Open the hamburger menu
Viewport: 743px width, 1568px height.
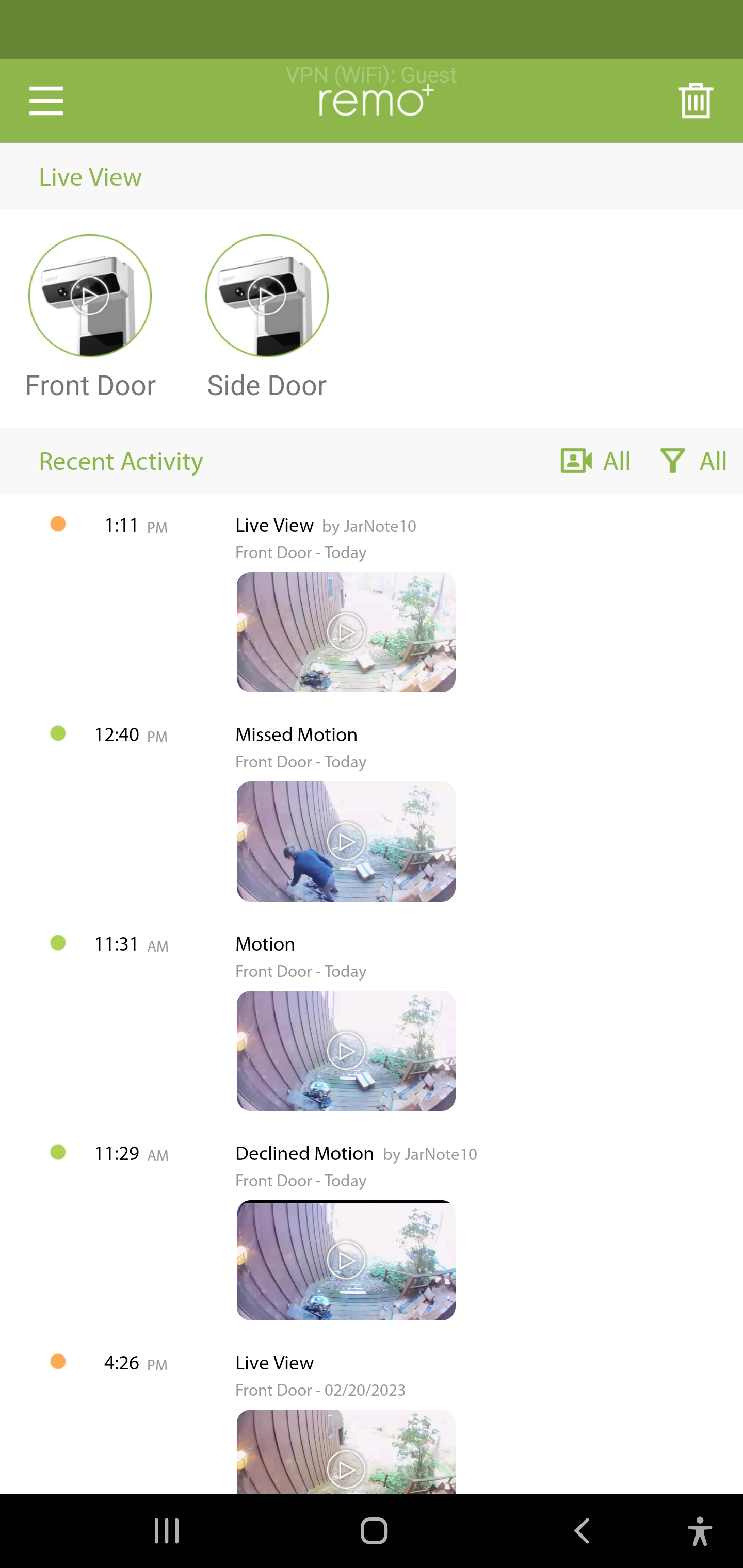tap(46, 101)
